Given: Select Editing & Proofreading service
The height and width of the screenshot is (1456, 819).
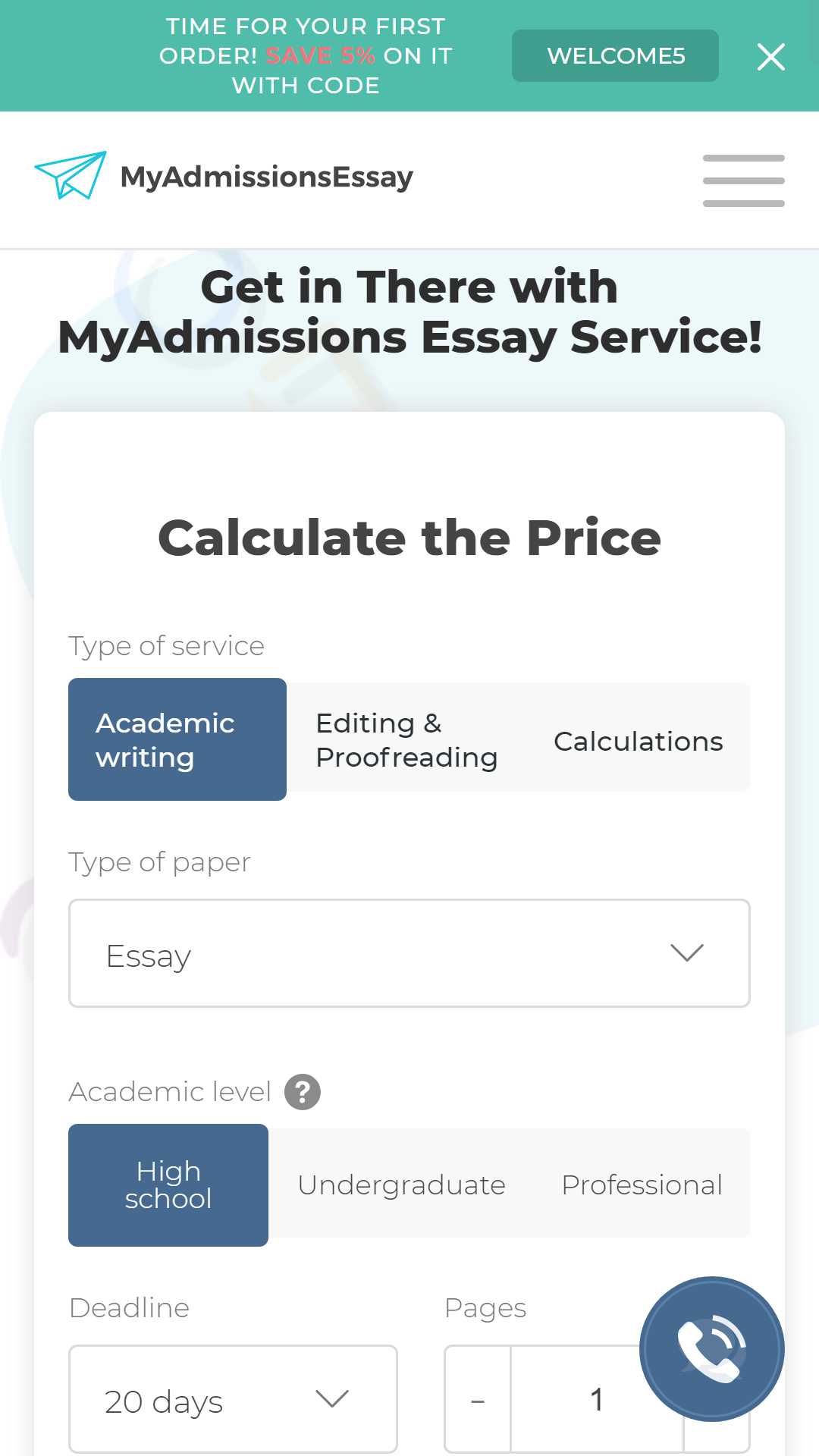Looking at the screenshot, I should pos(406,739).
